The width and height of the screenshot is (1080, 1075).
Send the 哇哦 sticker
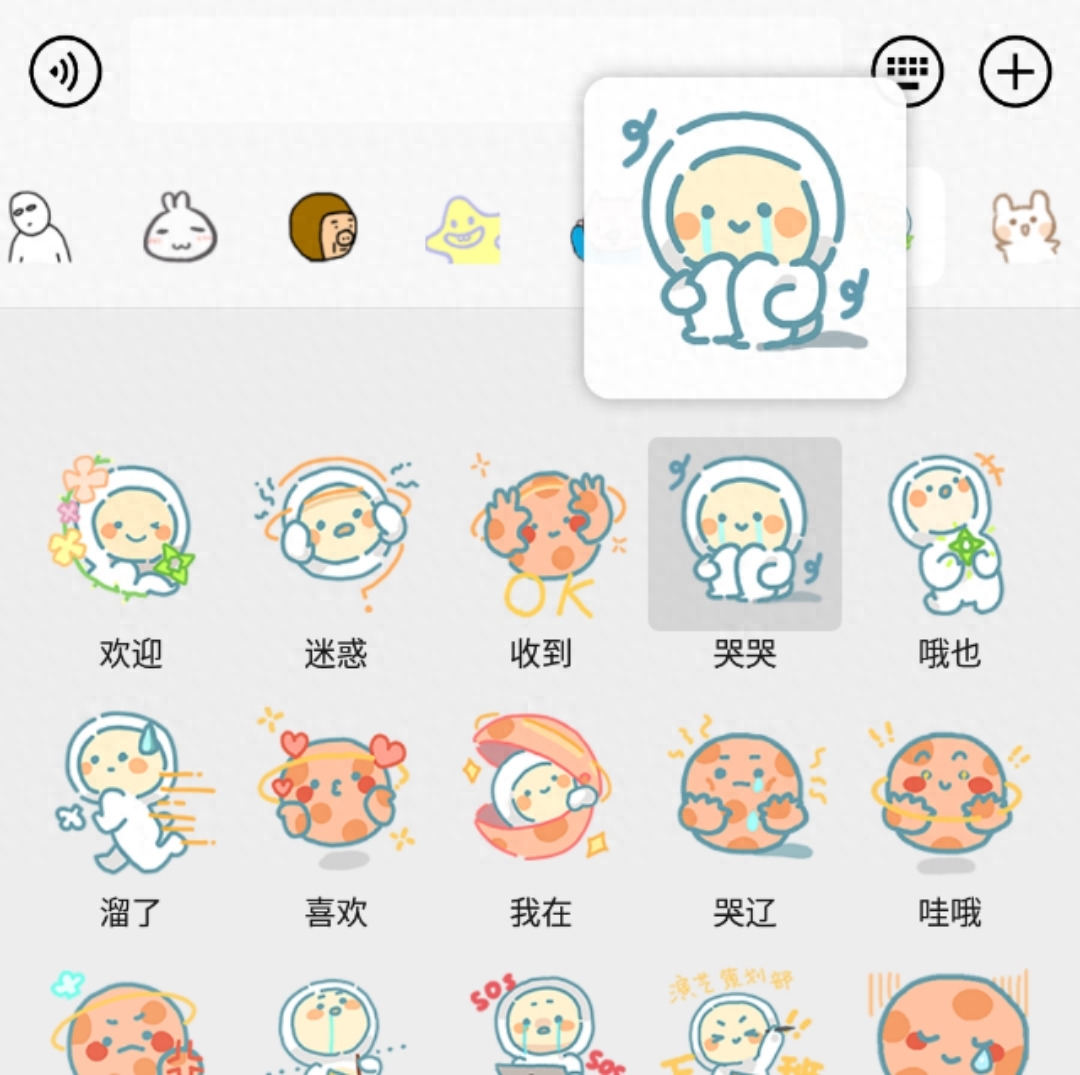coord(948,790)
